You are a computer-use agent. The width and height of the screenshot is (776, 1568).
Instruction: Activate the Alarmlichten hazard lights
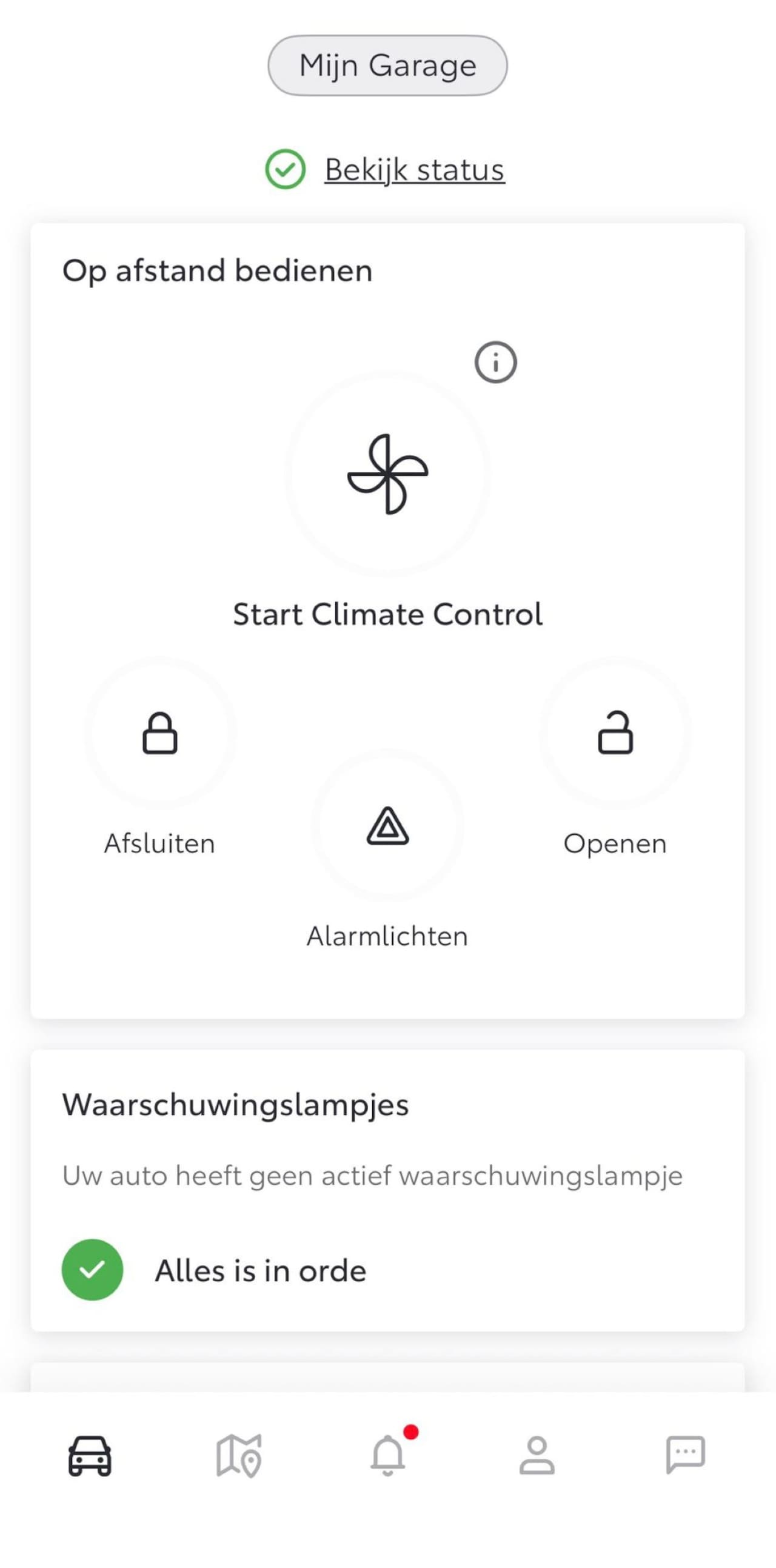[x=387, y=826]
